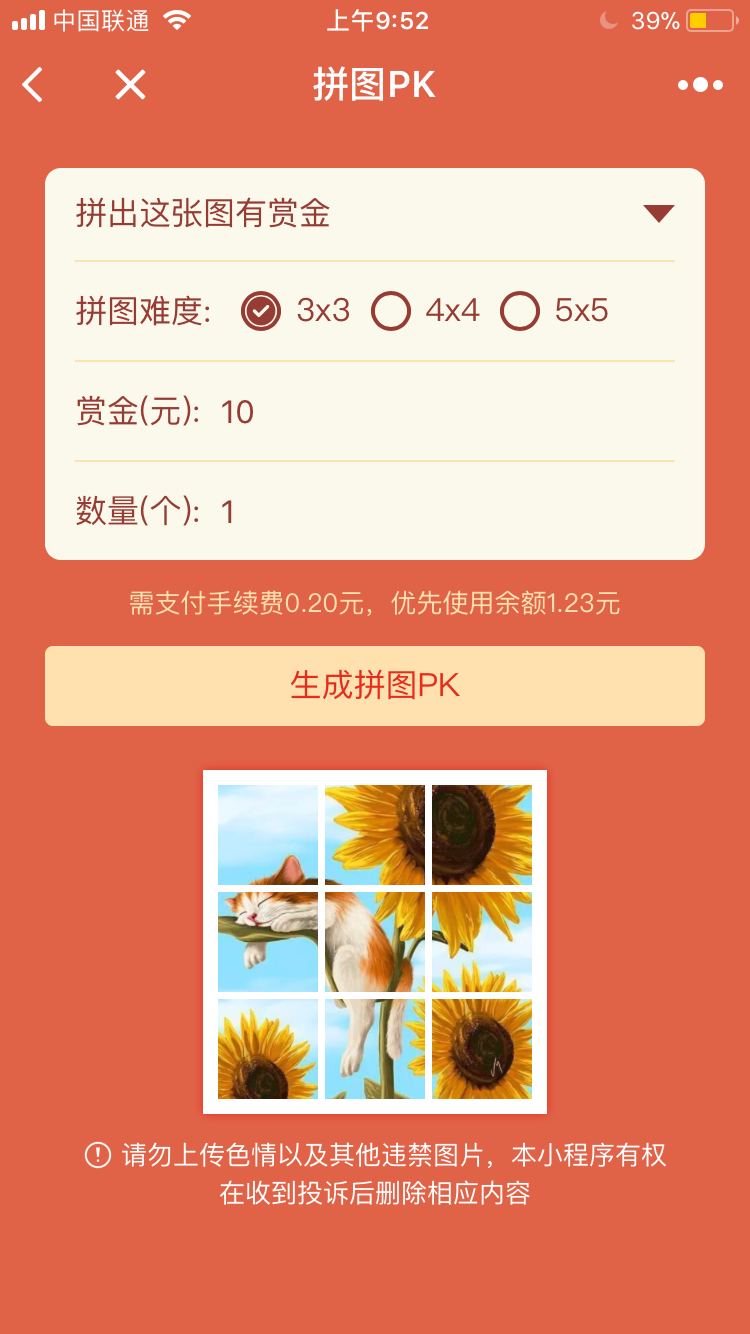The image size is (750, 1334).
Task: Go back using the arrow icon
Action: coord(33,85)
